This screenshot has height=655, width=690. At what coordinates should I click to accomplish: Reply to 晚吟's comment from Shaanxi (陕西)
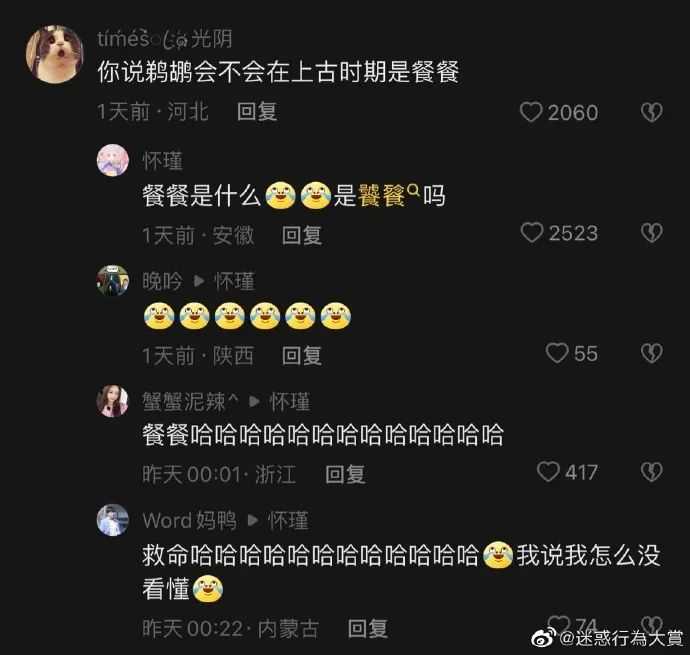301,354
